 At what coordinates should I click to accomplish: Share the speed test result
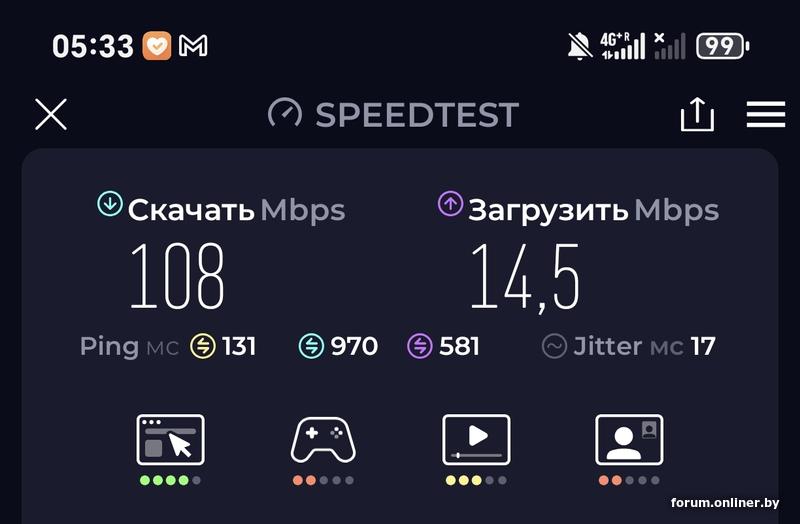click(x=697, y=115)
